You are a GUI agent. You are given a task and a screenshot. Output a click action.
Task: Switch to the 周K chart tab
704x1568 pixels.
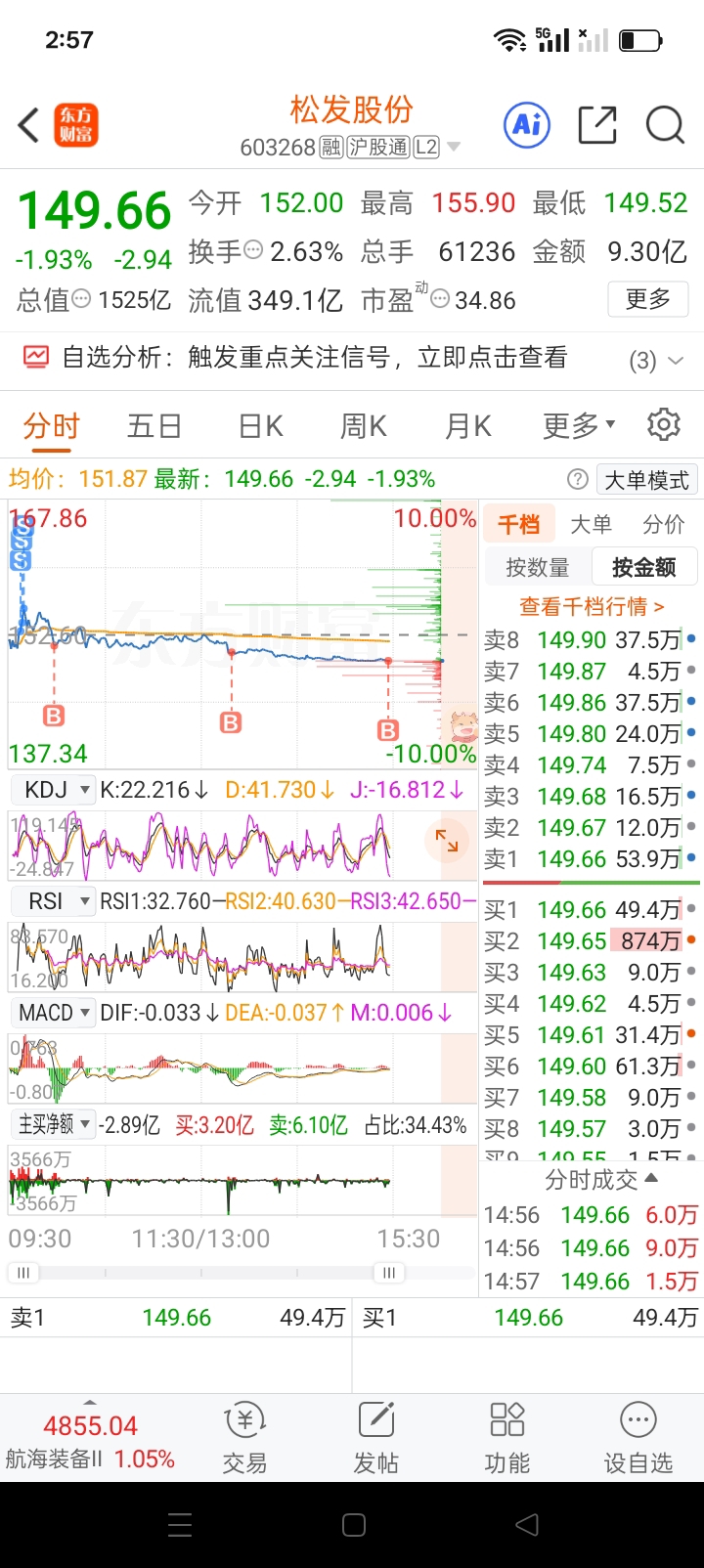(x=364, y=426)
